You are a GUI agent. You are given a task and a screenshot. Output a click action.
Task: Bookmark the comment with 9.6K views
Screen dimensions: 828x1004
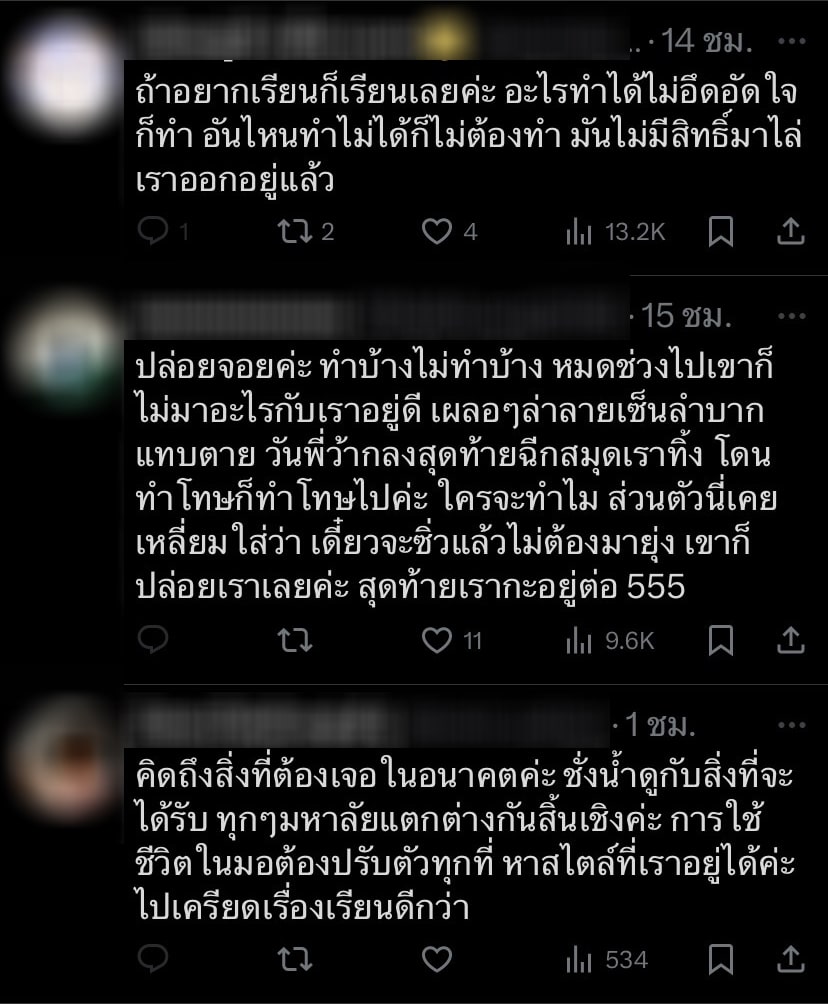[x=720, y=640]
